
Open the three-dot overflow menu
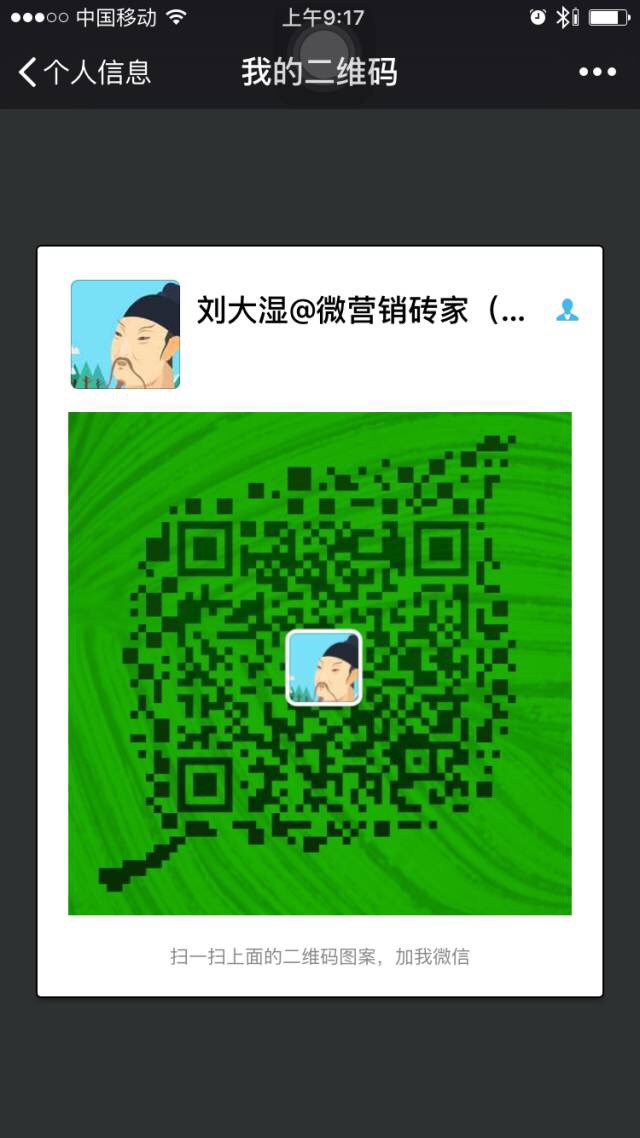pyautogui.click(x=597, y=72)
